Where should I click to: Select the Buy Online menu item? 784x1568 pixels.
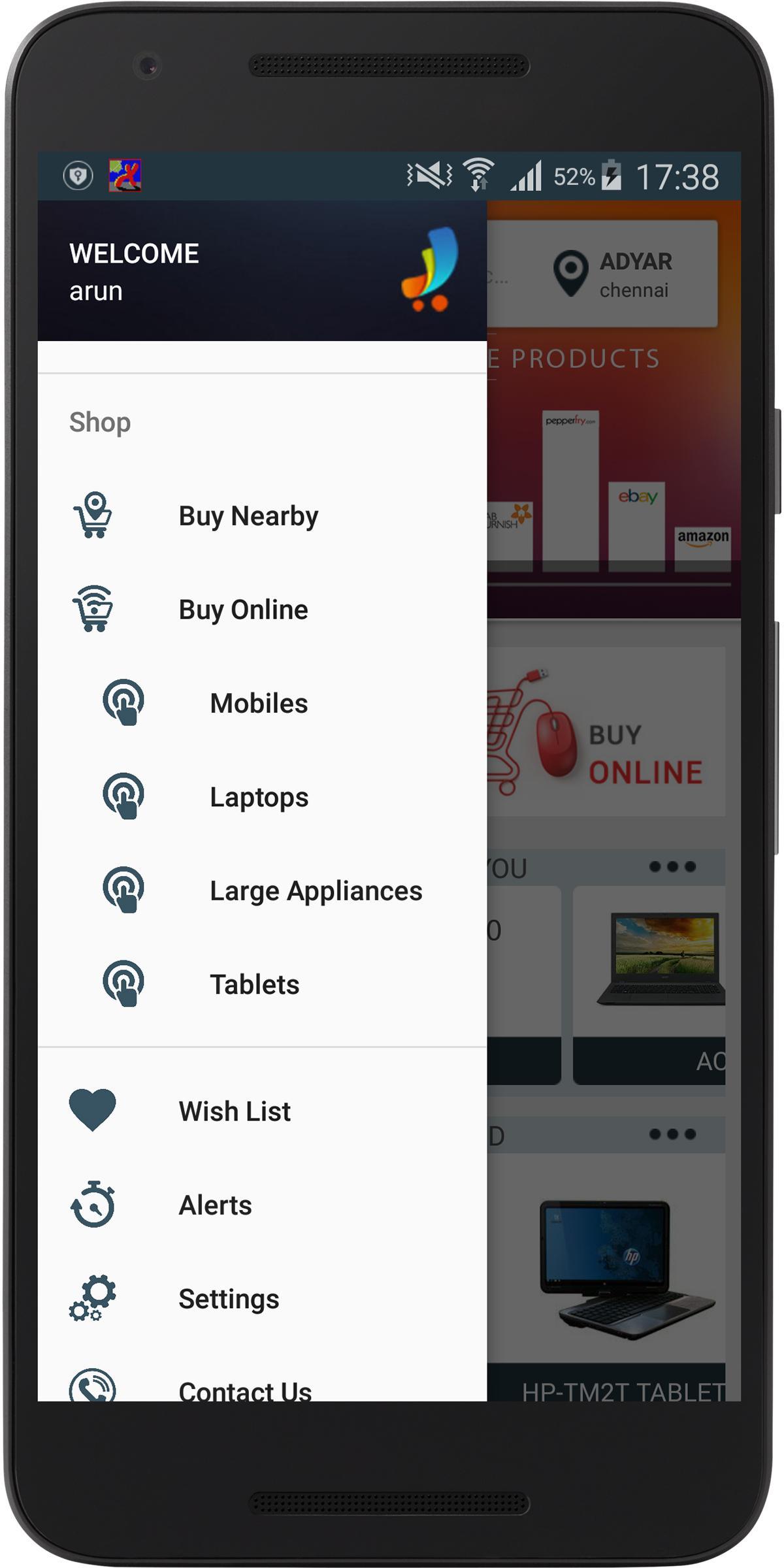[x=243, y=610]
